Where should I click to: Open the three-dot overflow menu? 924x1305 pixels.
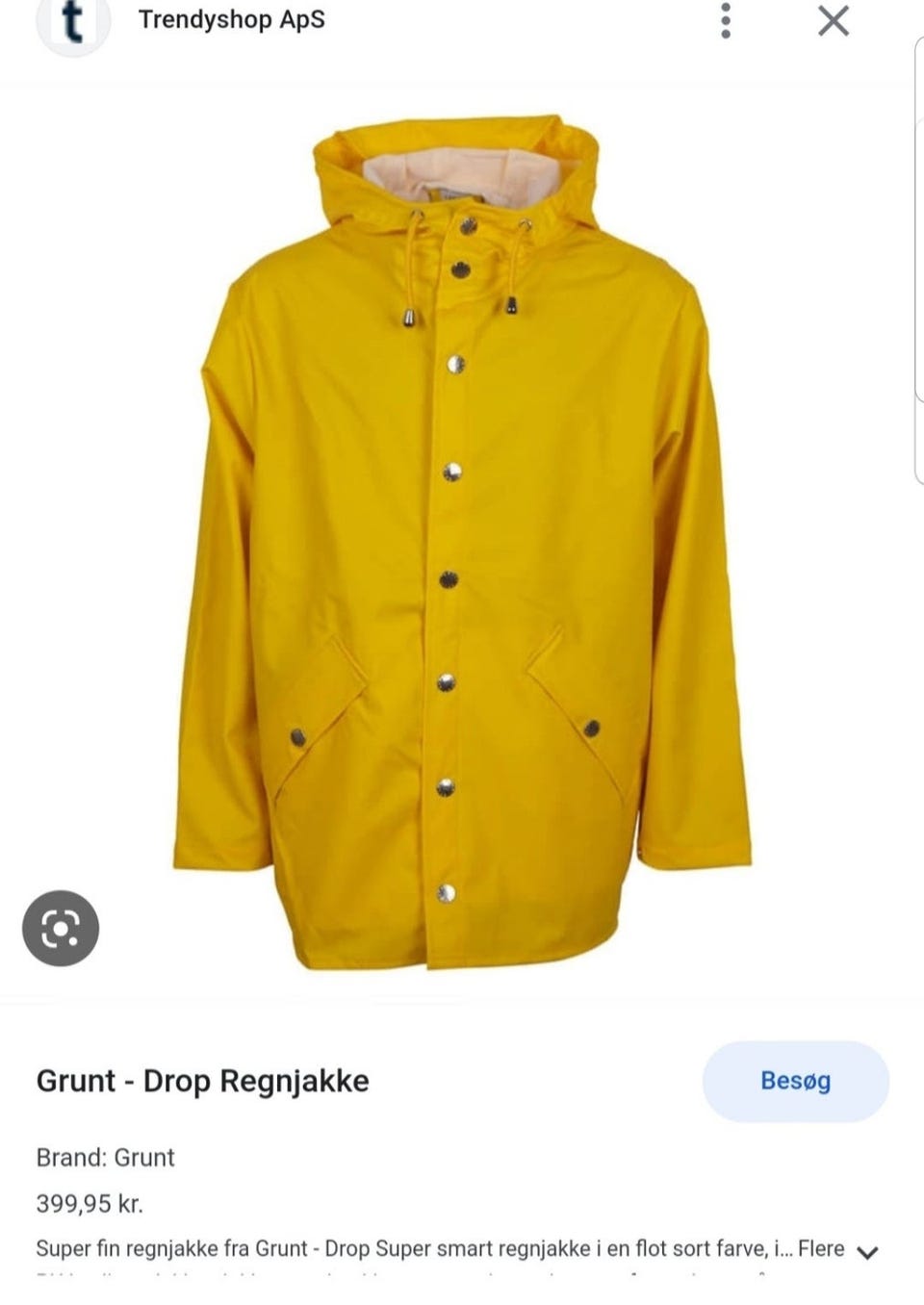[726, 20]
